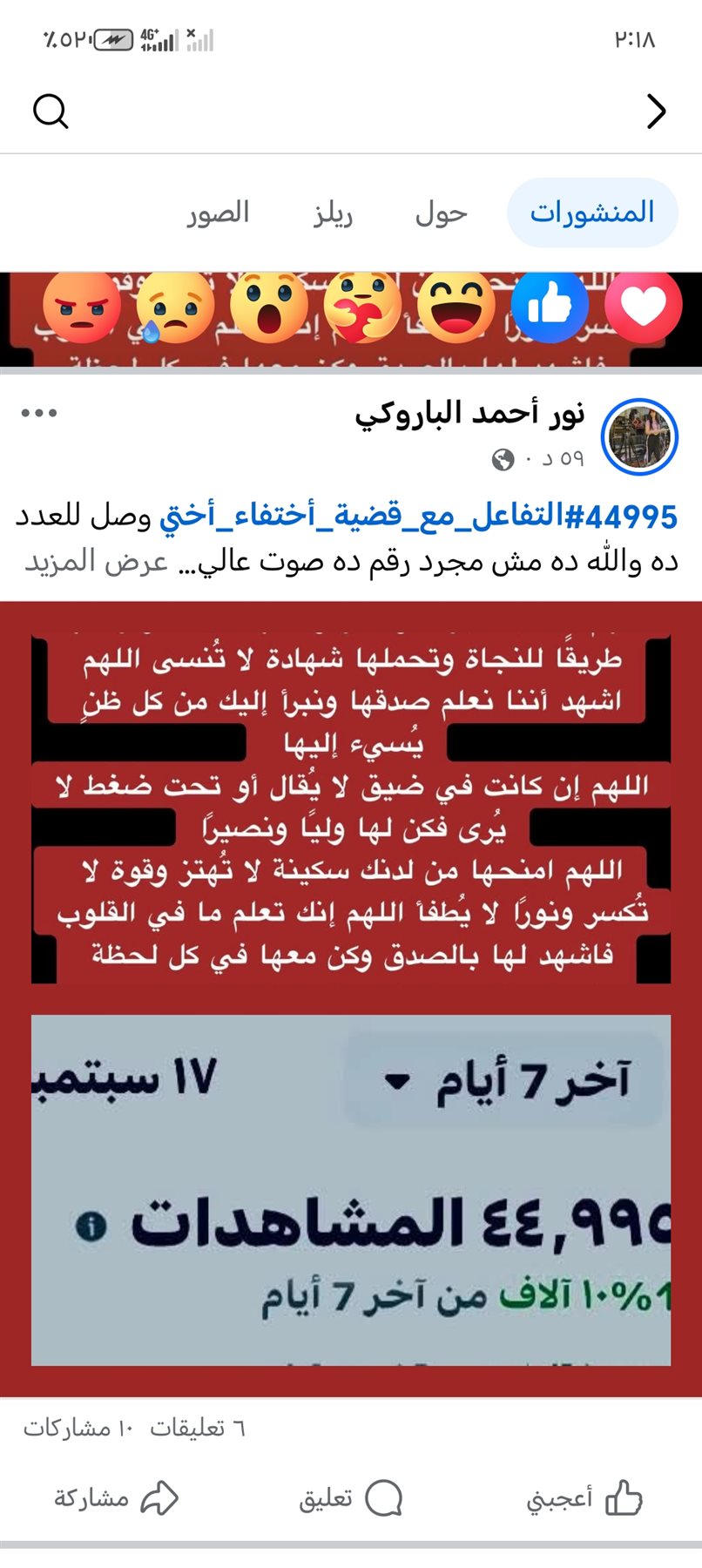This screenshot has height=1568, width=702.
Task: Comment on the post via تعليق
Action: click(x=350, y=1498)
